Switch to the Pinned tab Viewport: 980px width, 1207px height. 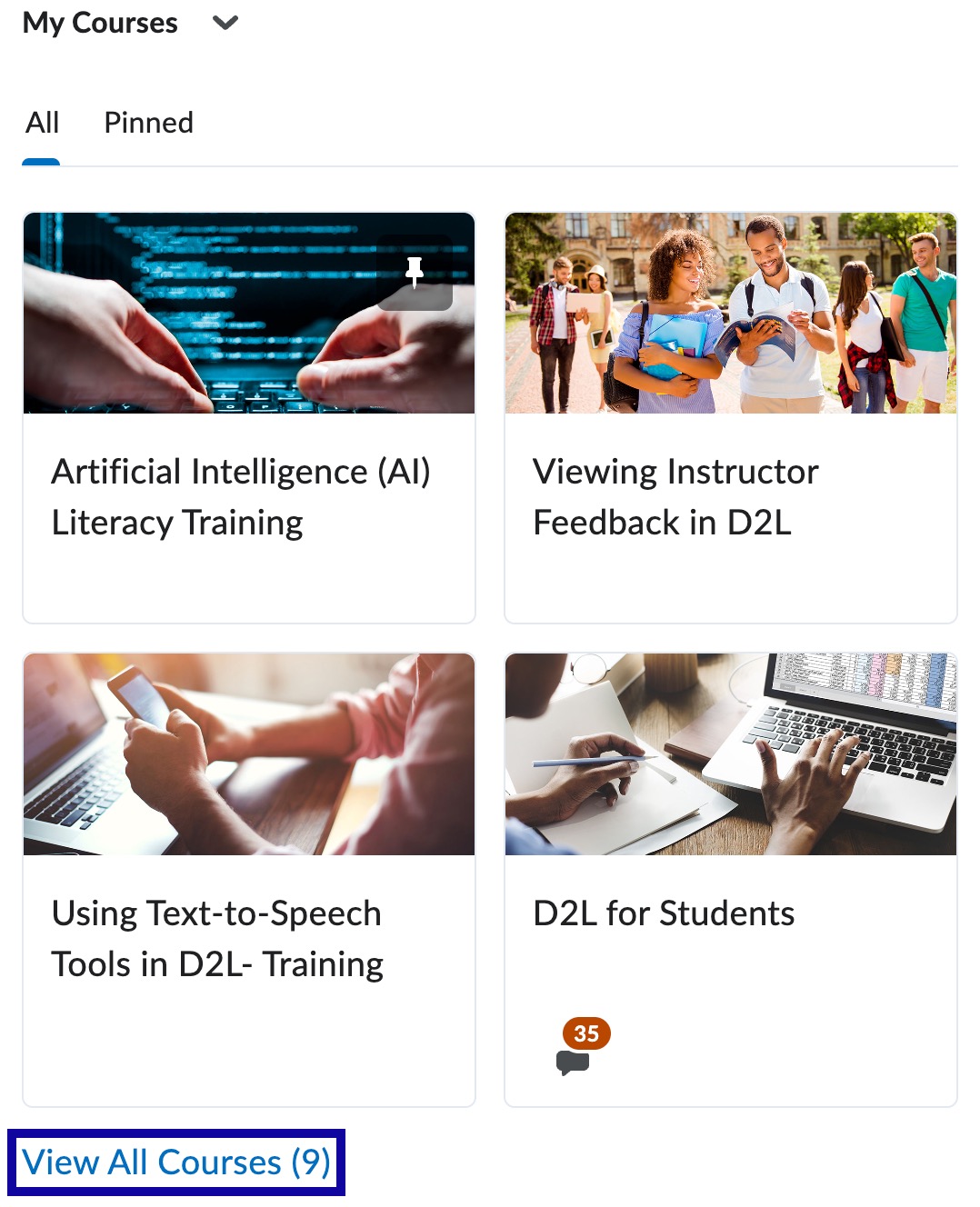[x=149, y=122]
